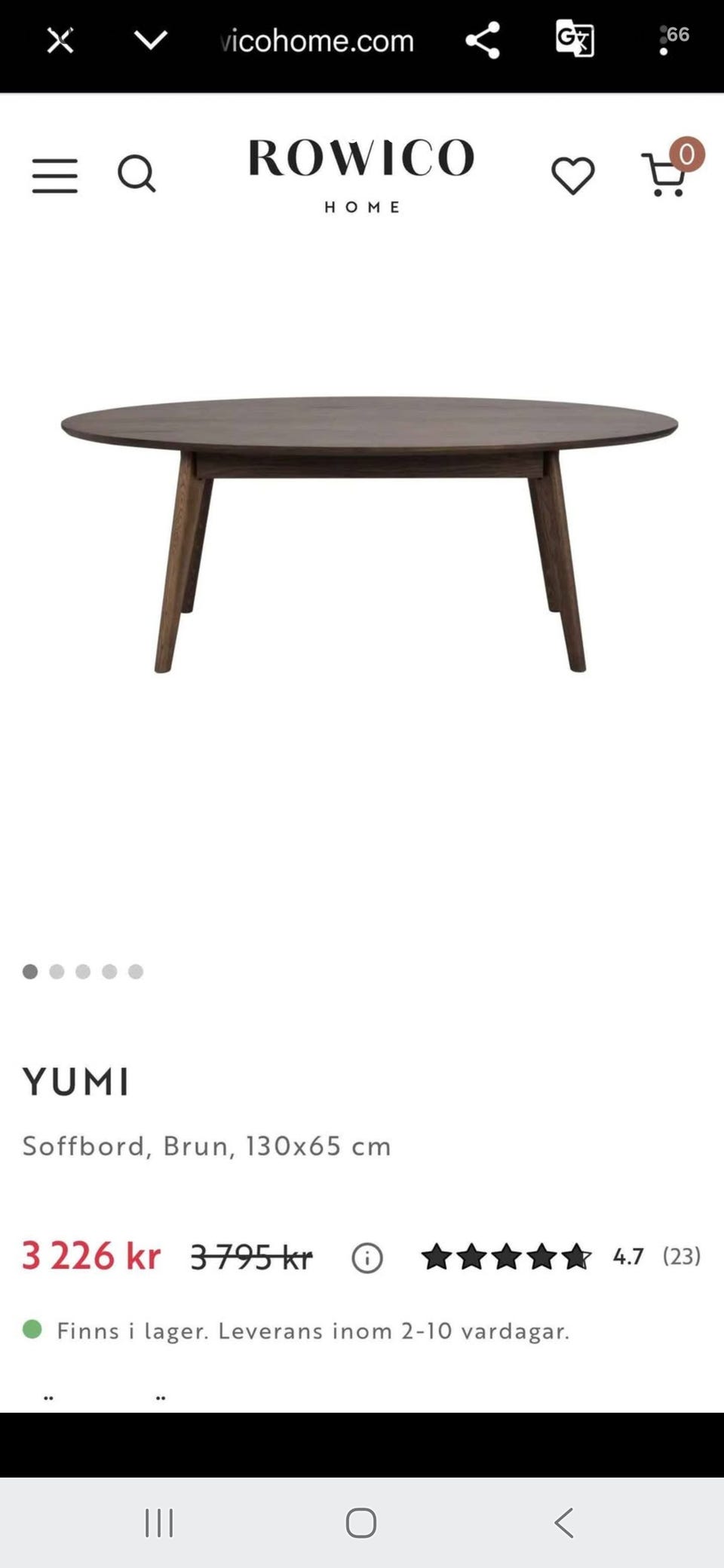724x1568 pixels.
Task: Translate the page with Google Translate
Action: (x=575, y=39)
